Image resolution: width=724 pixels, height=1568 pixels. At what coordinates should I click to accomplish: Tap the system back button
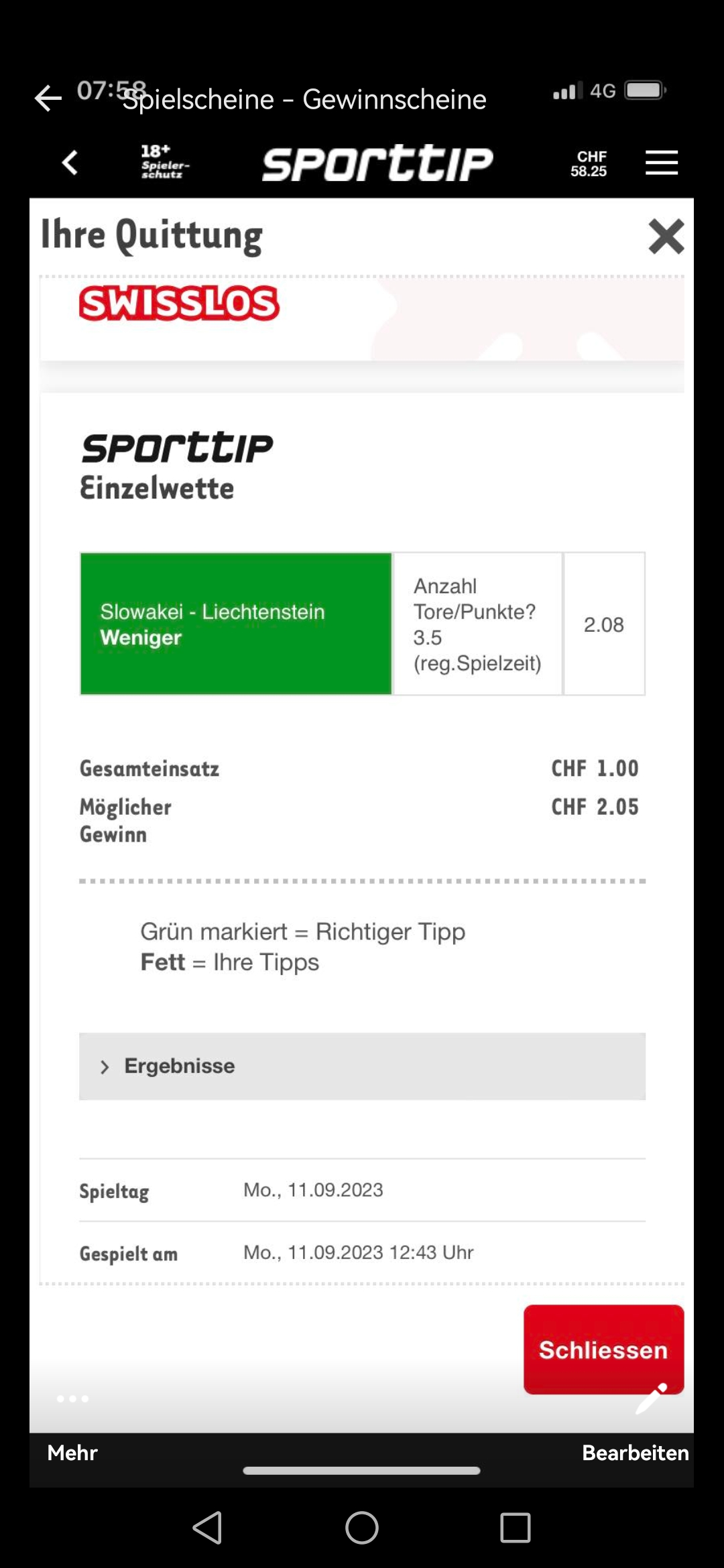pyautogui.click(x=207, y=1528)
